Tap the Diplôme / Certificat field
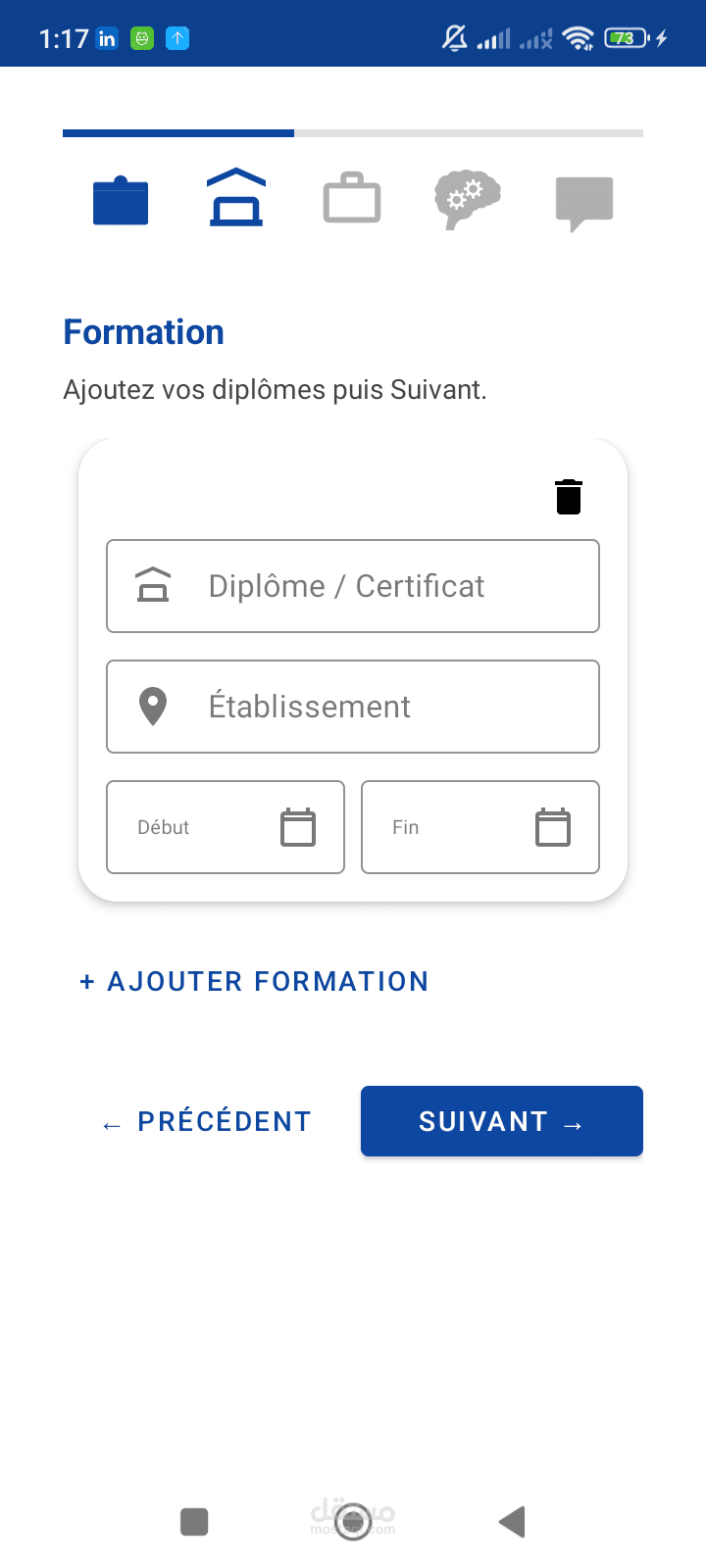This screenshot has width=706, height=1568. [353, 586]
